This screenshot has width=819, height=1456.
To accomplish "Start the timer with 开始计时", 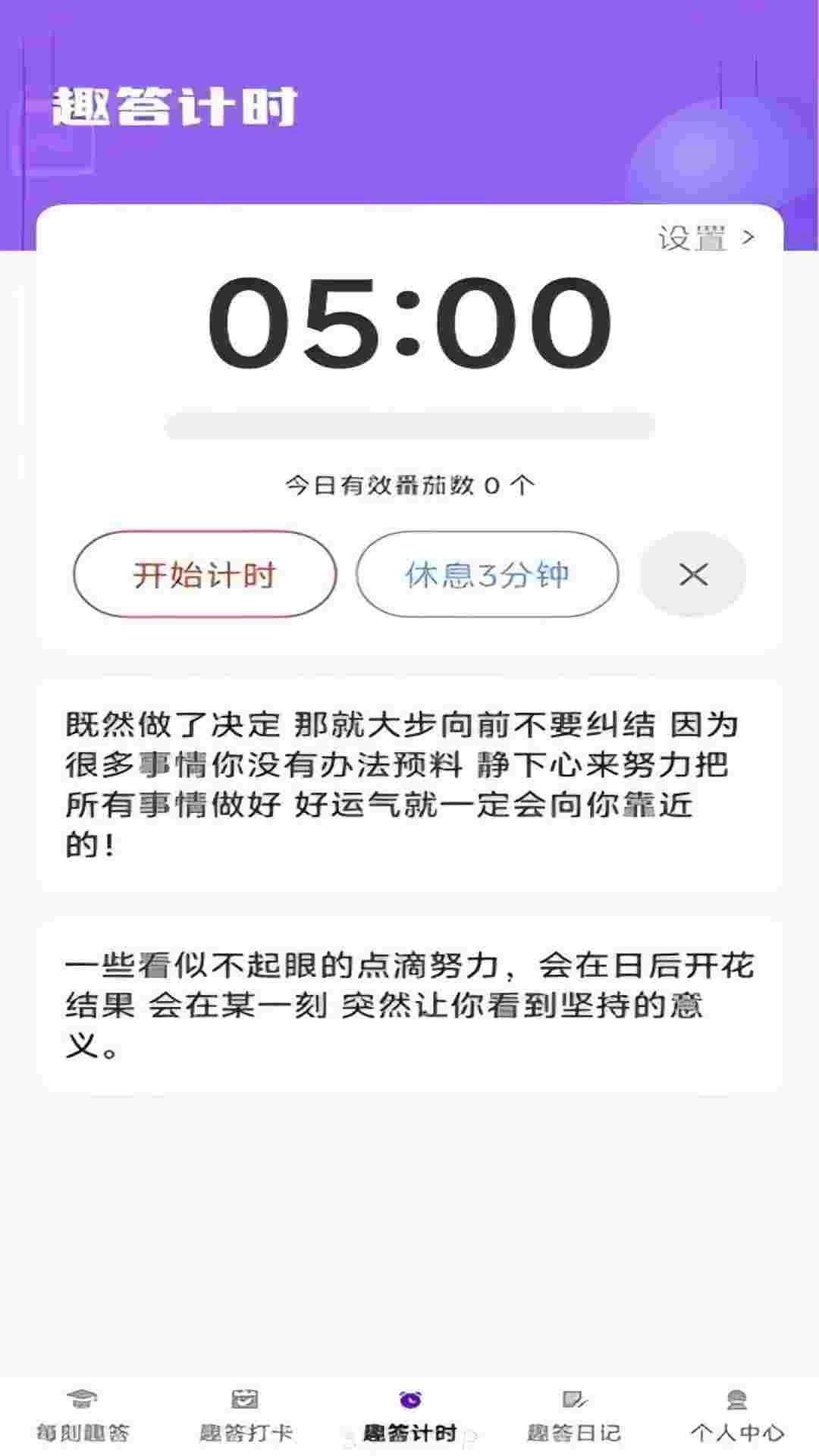I will [x=204, y=574].
